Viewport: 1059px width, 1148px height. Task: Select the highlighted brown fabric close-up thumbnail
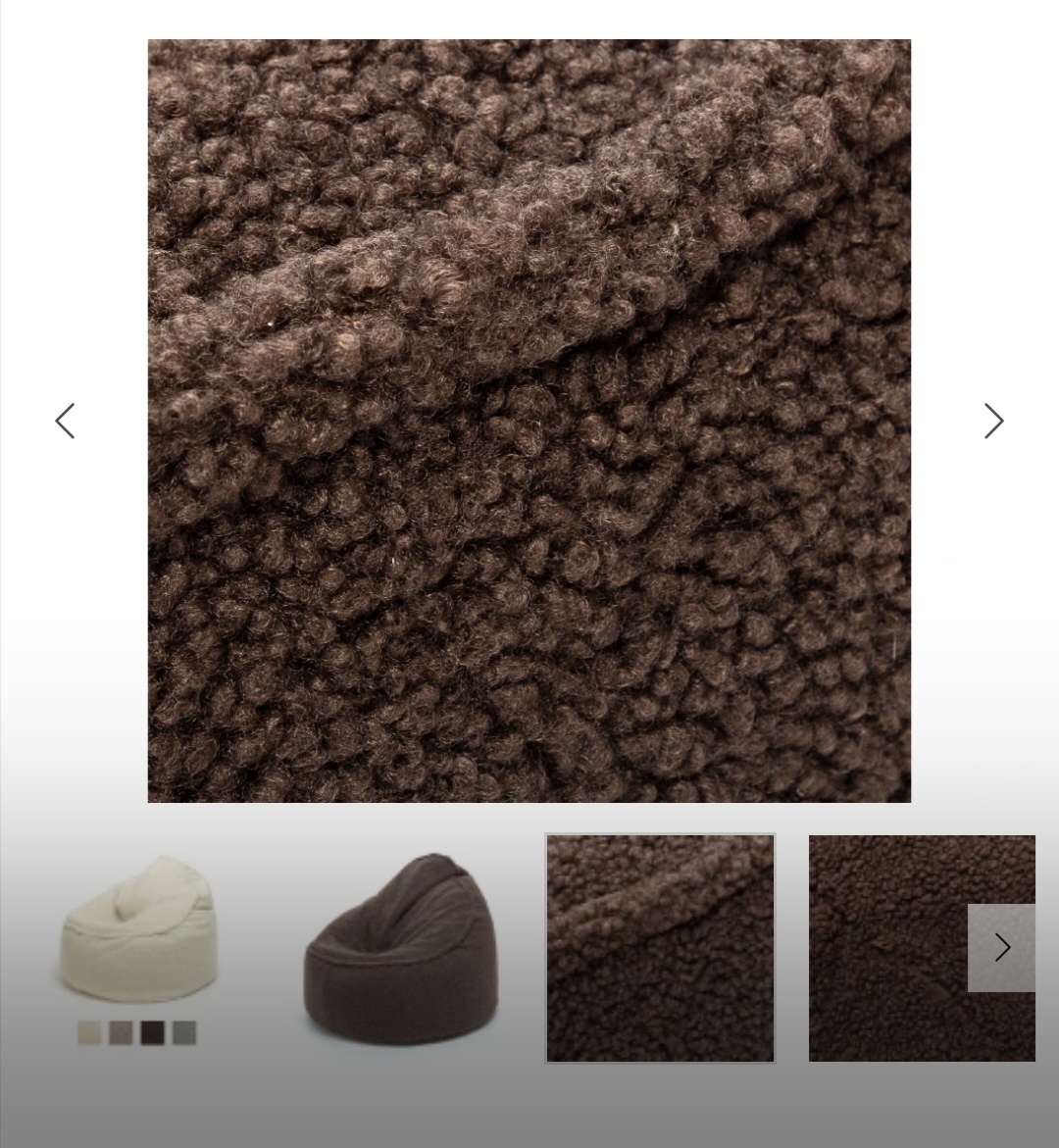pos(660,948)
